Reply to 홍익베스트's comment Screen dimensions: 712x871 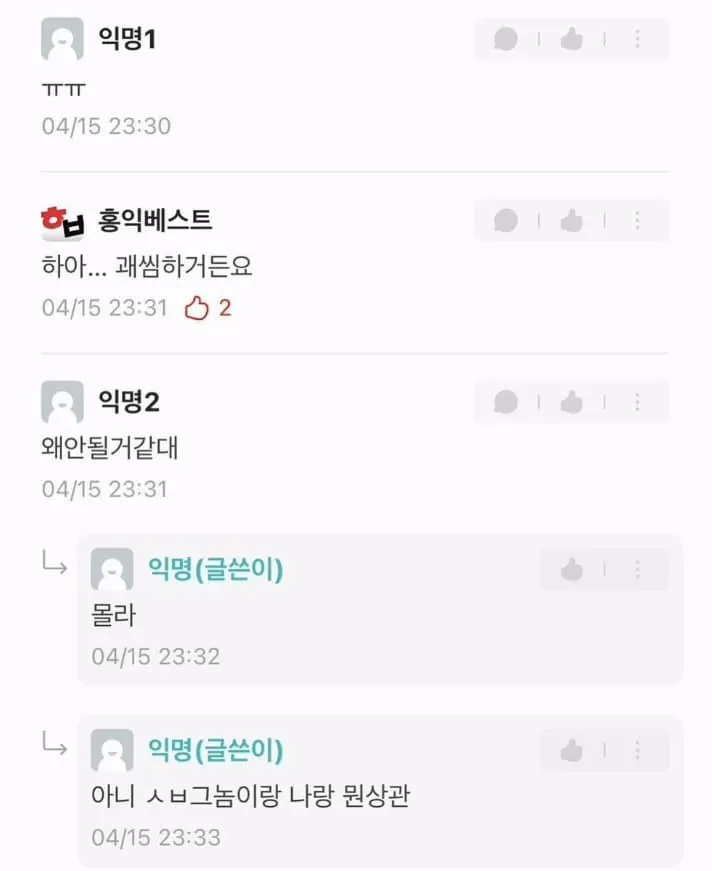tap(506, 221)
